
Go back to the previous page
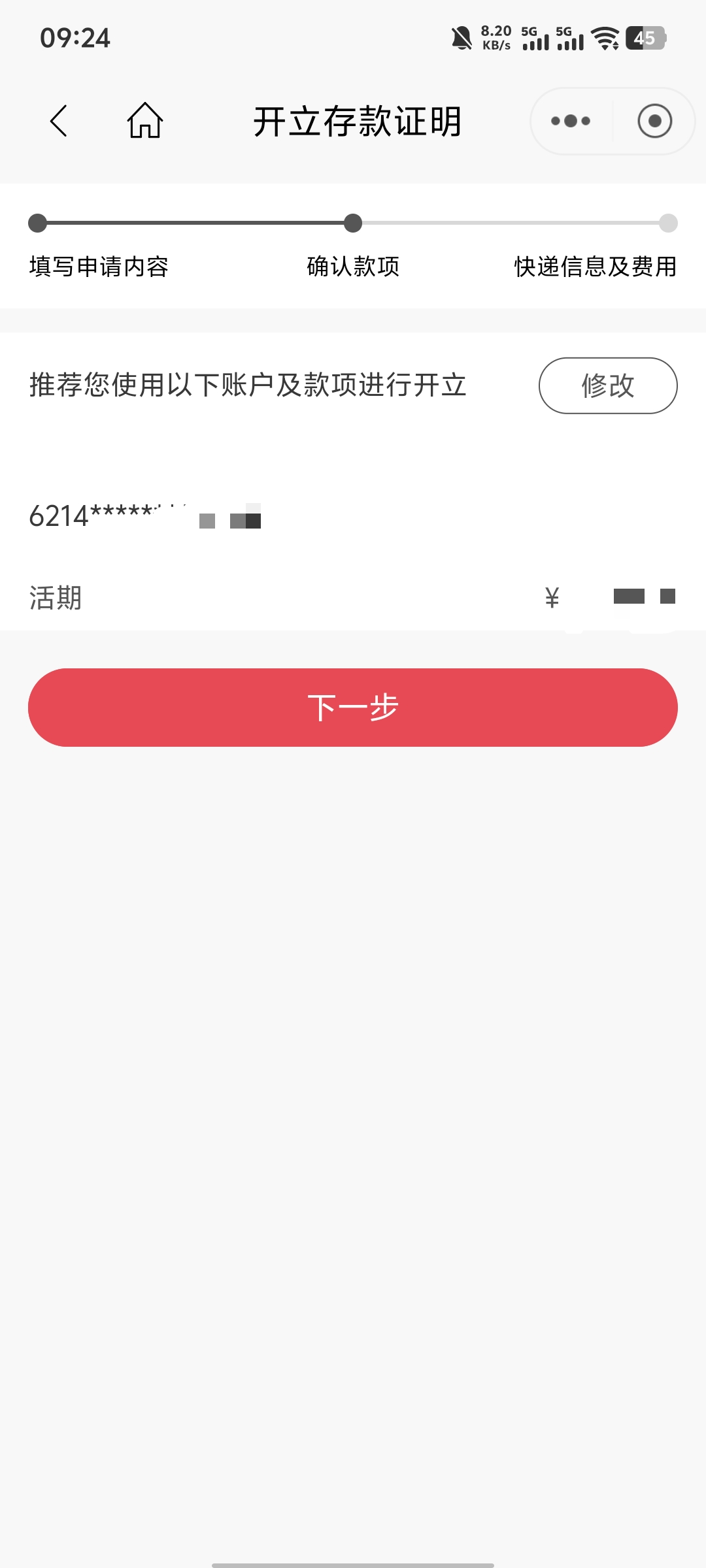click(59, 121)
